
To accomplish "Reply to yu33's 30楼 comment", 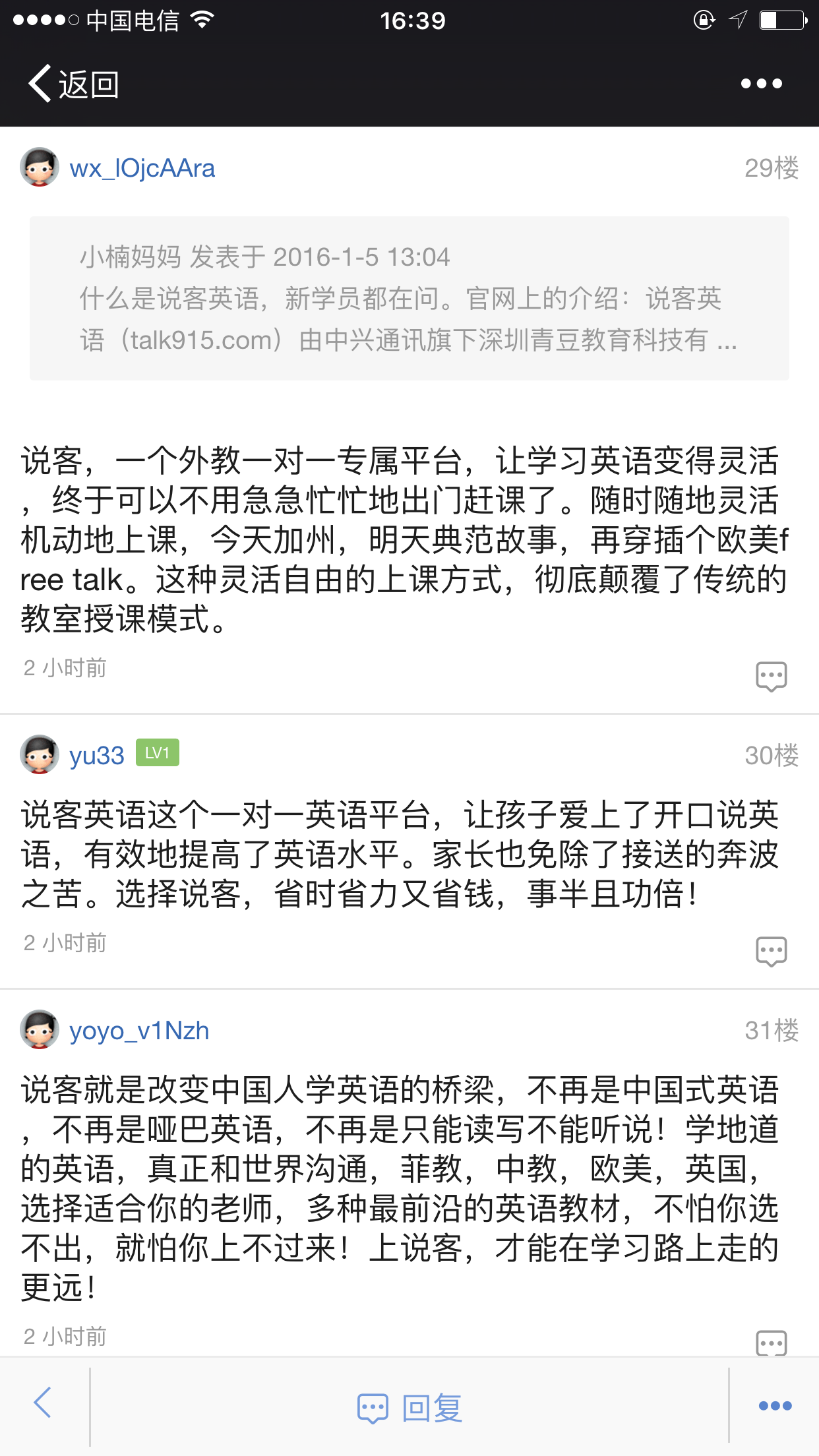I will point(771,951).
